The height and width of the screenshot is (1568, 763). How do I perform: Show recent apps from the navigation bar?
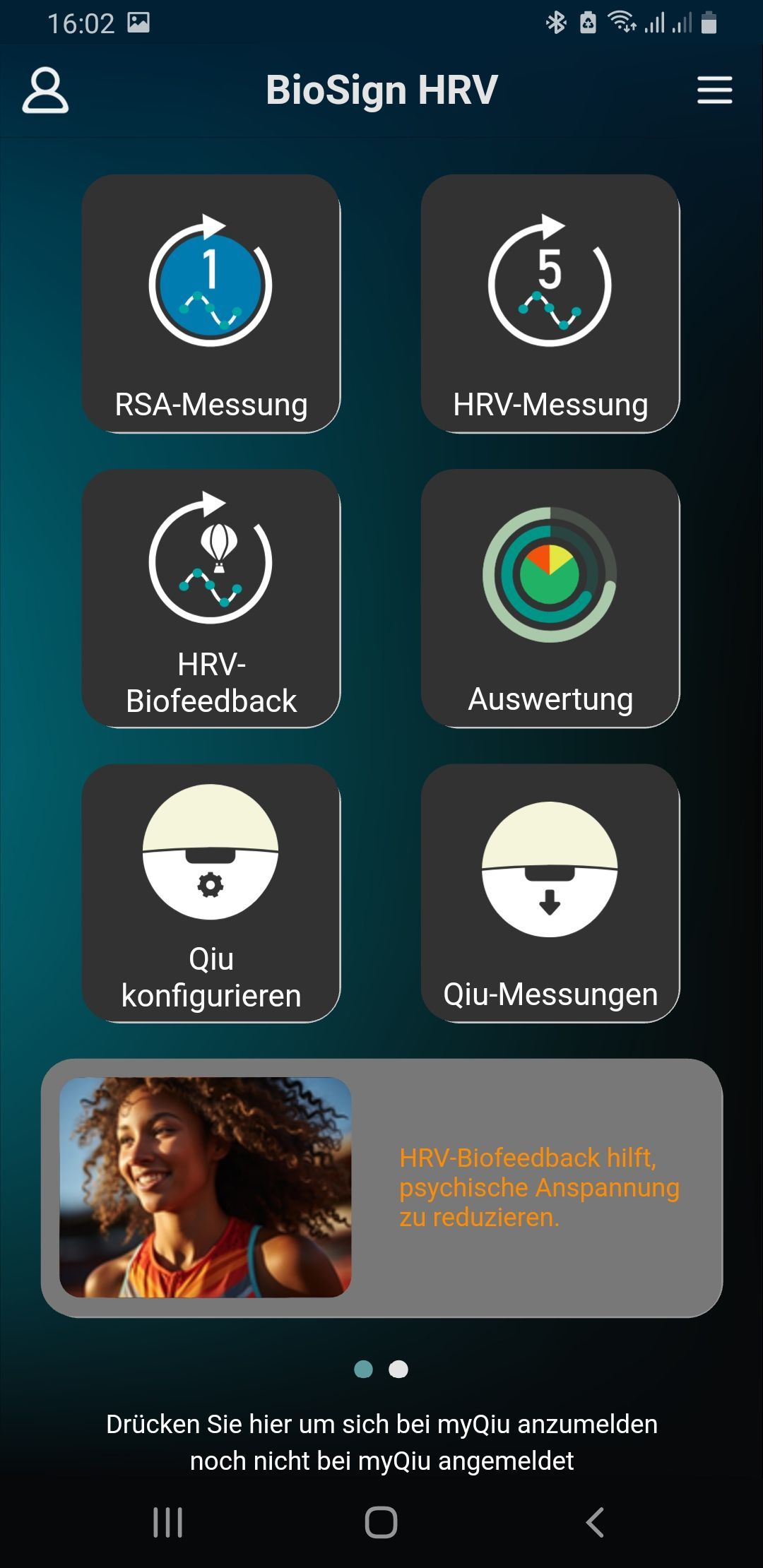(x=168, y=1522)
